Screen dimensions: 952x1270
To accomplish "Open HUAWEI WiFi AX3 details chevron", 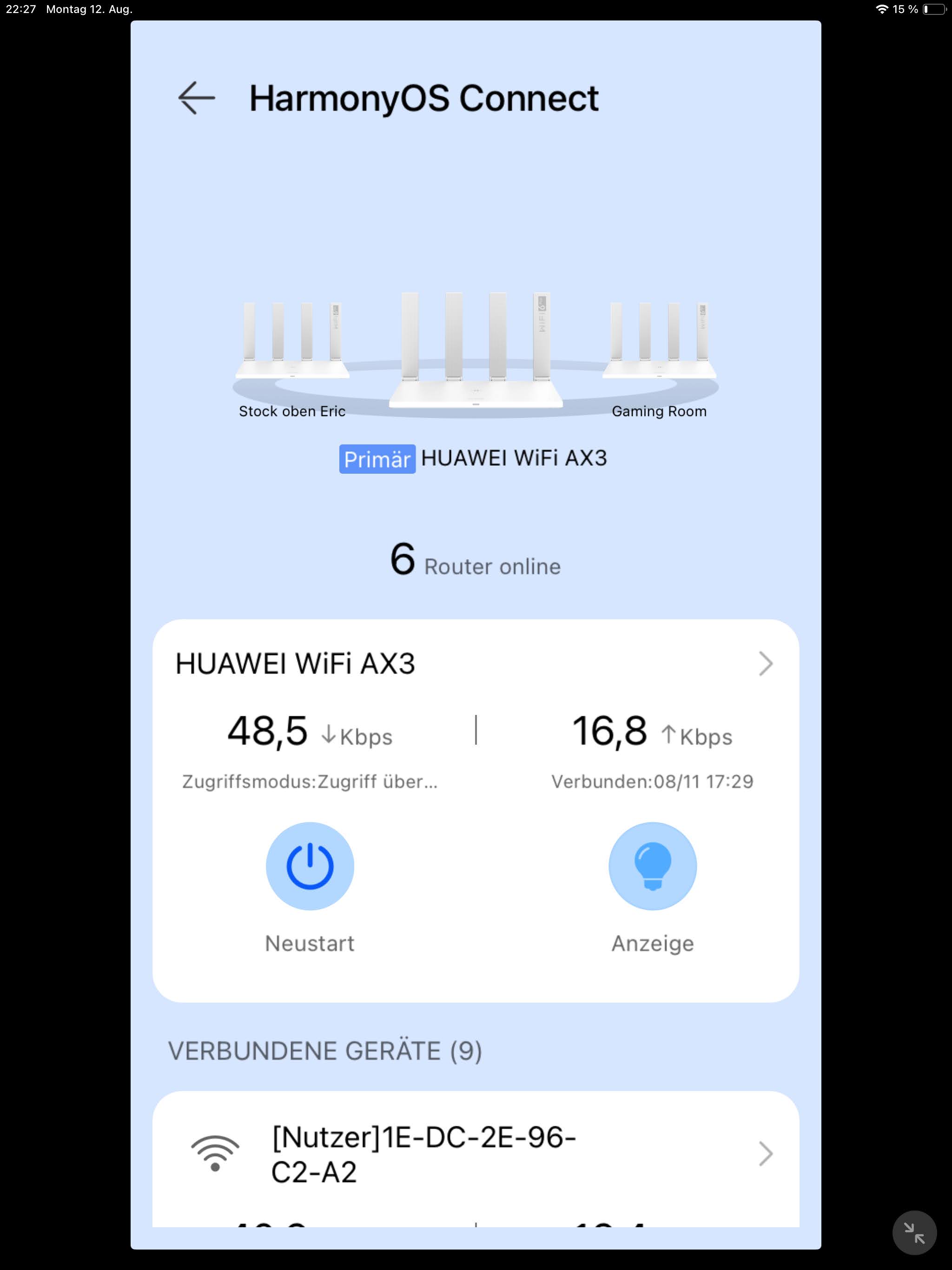I will 765,664.
